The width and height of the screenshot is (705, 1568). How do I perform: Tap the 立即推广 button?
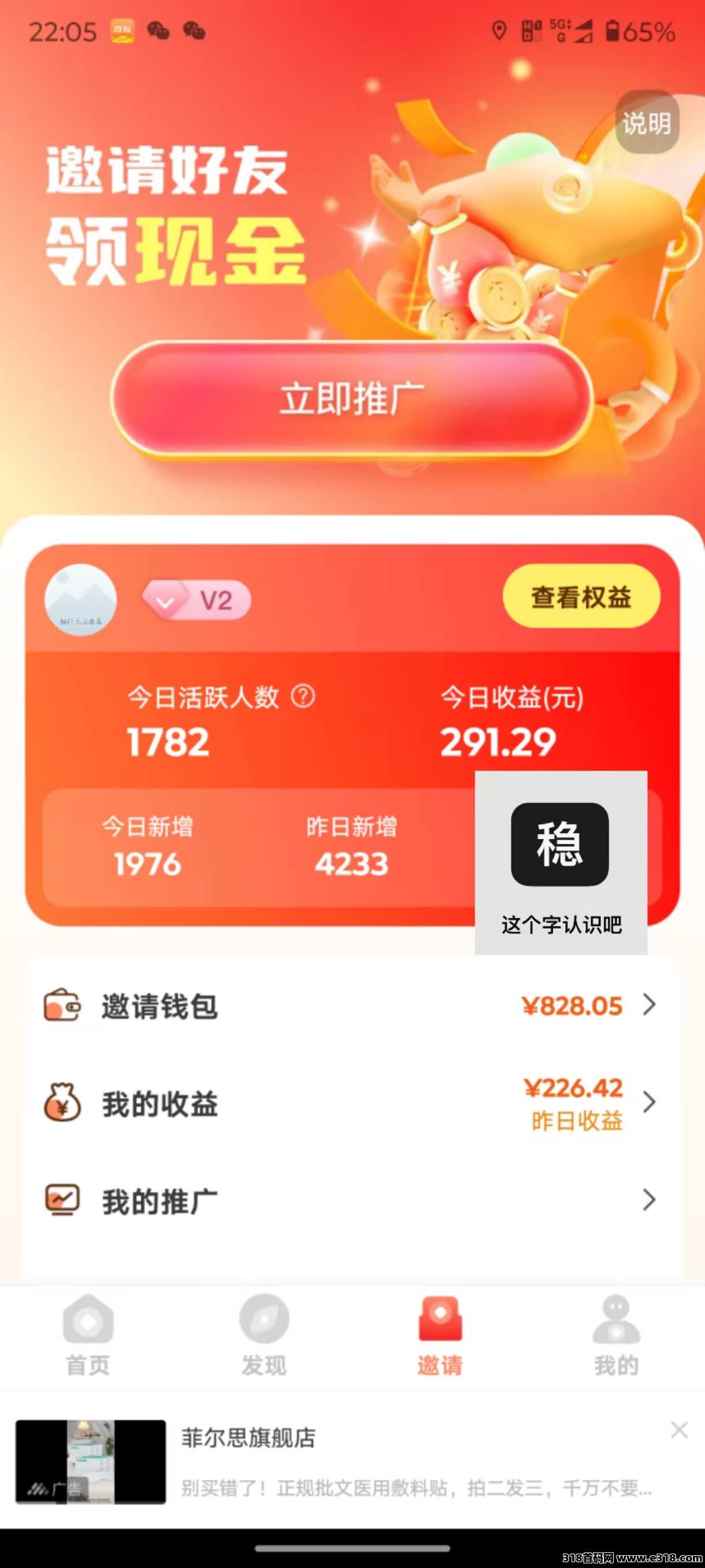tap(352, 399)
